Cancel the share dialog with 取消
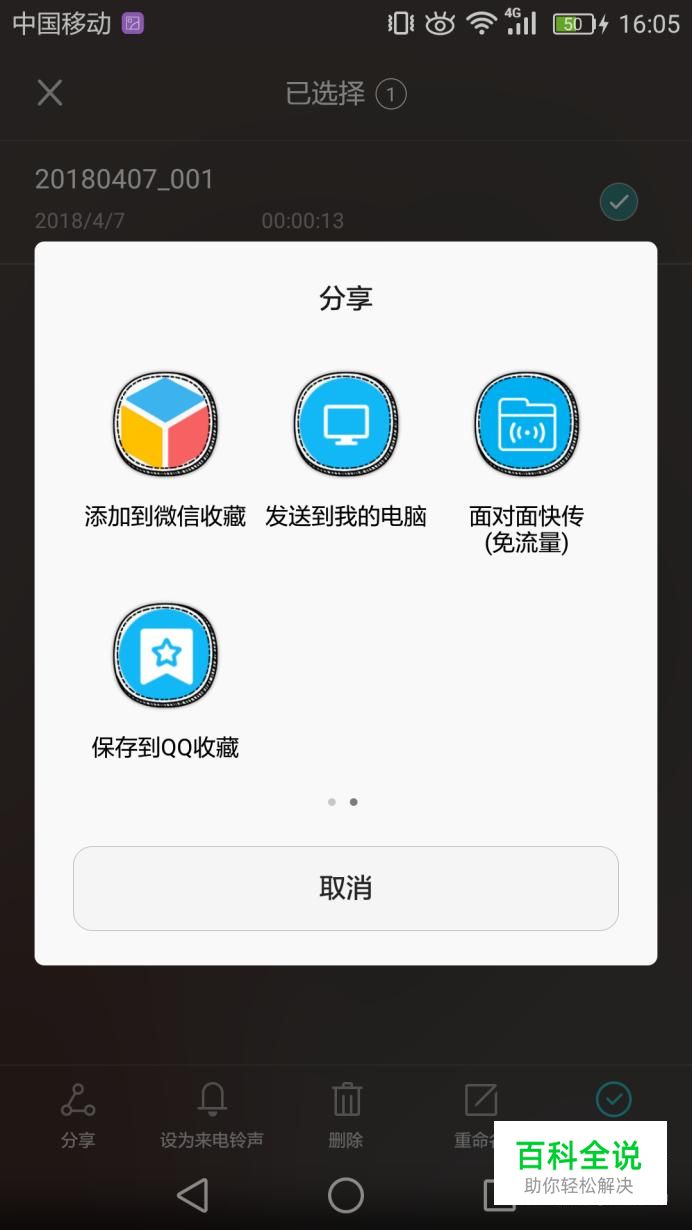The image size is (692, 1230). point(346,888)
